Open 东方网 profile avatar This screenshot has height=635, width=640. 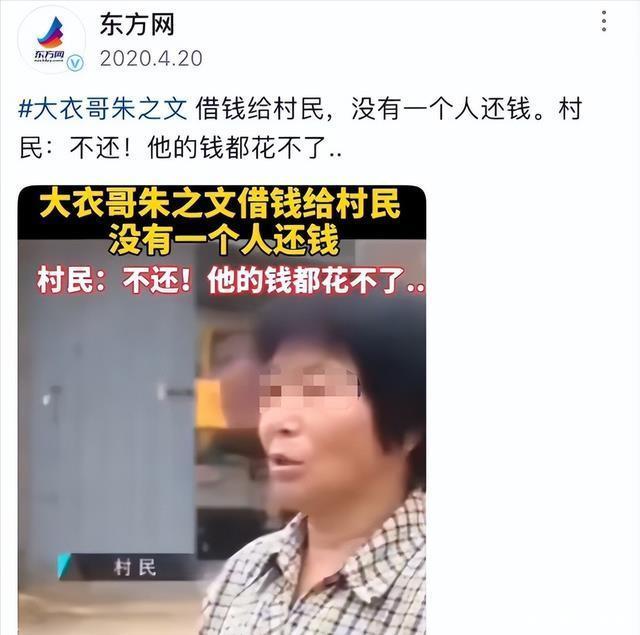(51, 39)
